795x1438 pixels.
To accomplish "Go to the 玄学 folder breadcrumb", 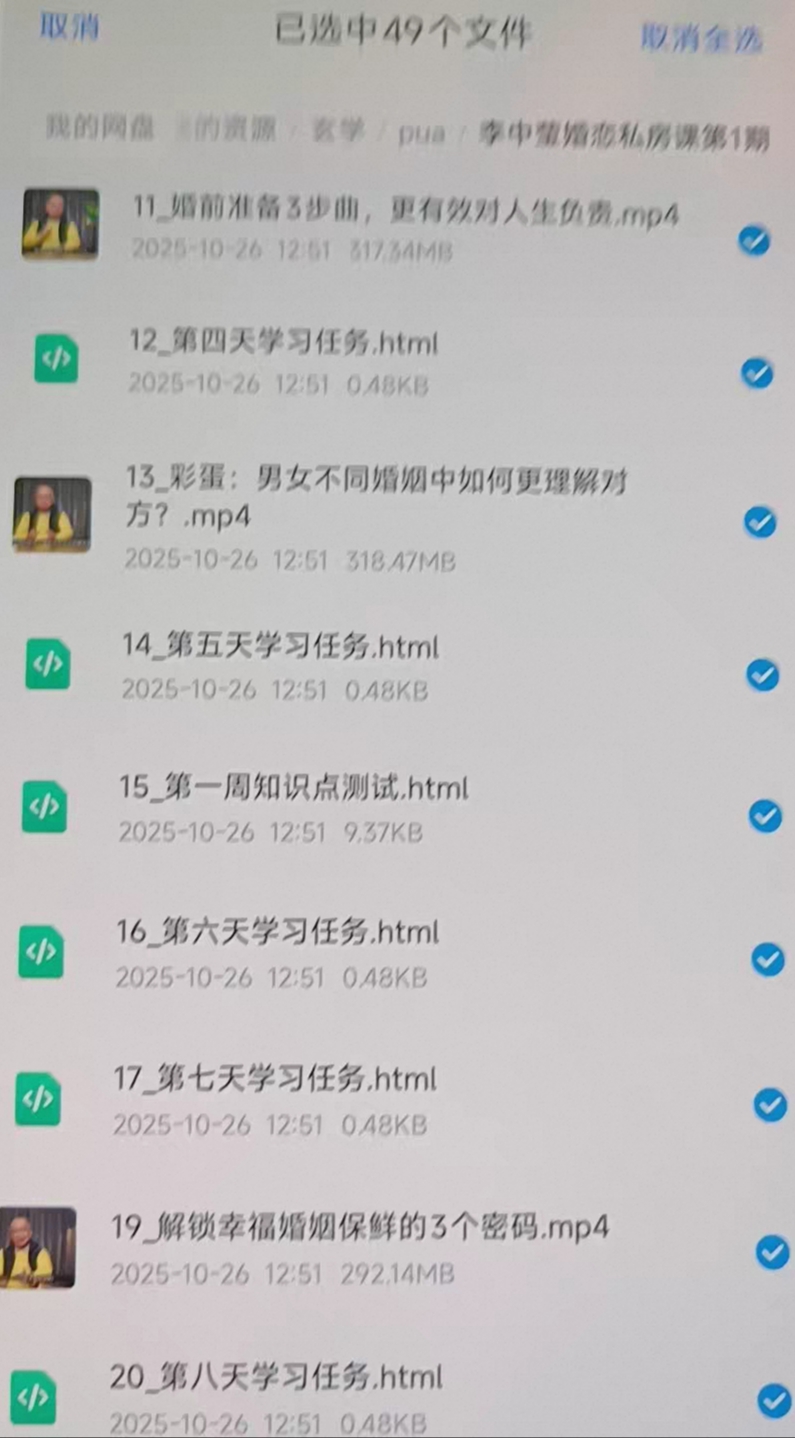I will 337,132.
